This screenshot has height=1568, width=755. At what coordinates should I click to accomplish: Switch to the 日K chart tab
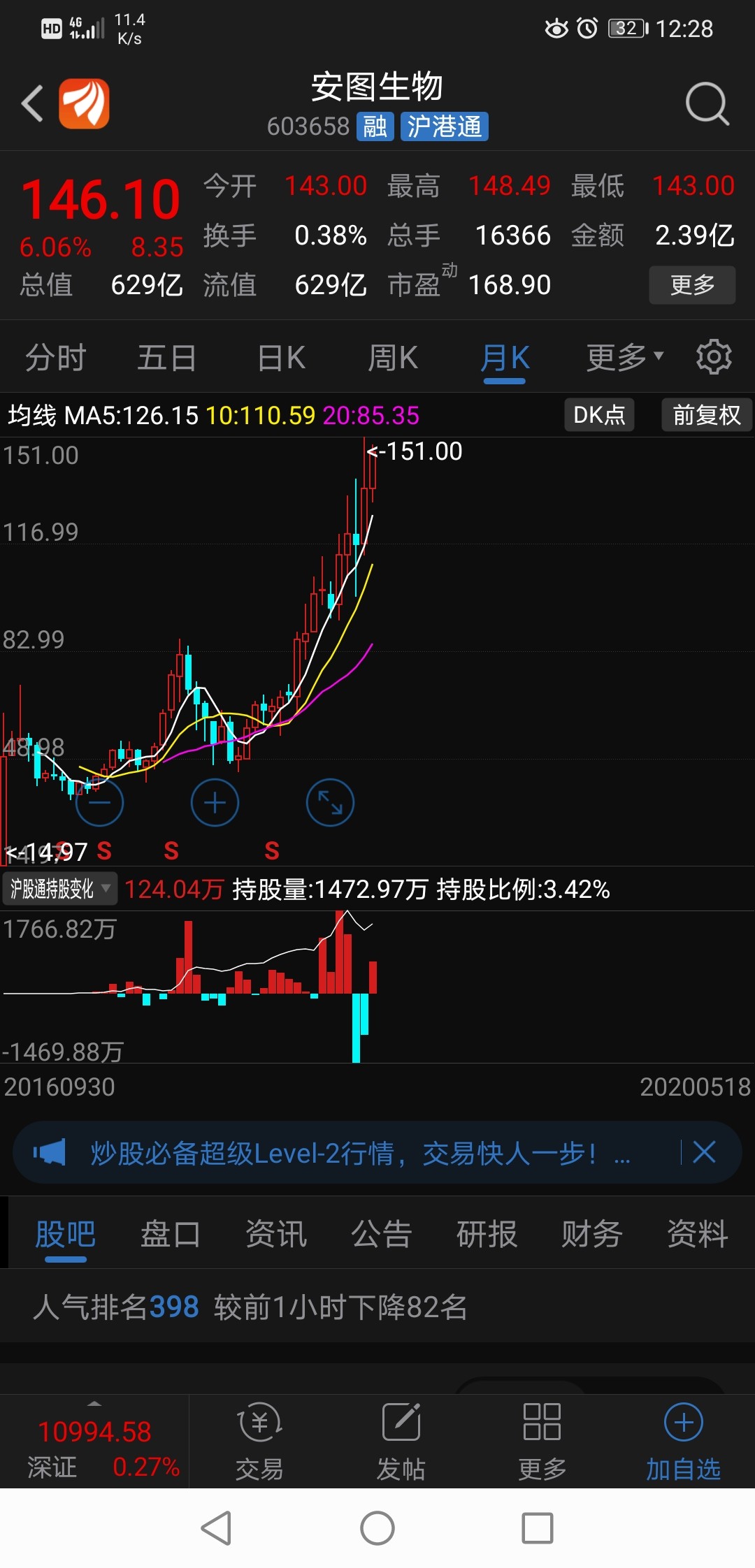click(281, 358)
